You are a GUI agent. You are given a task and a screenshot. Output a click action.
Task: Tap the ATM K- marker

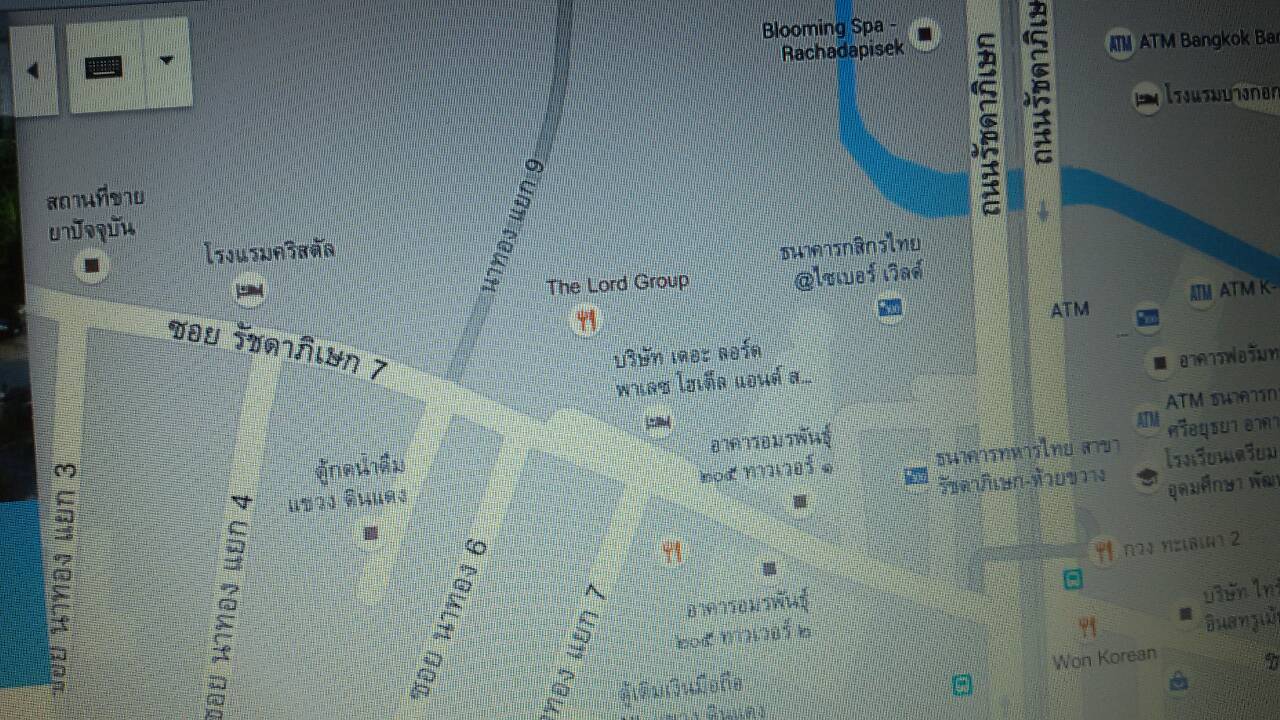[x=1200, y=293]
